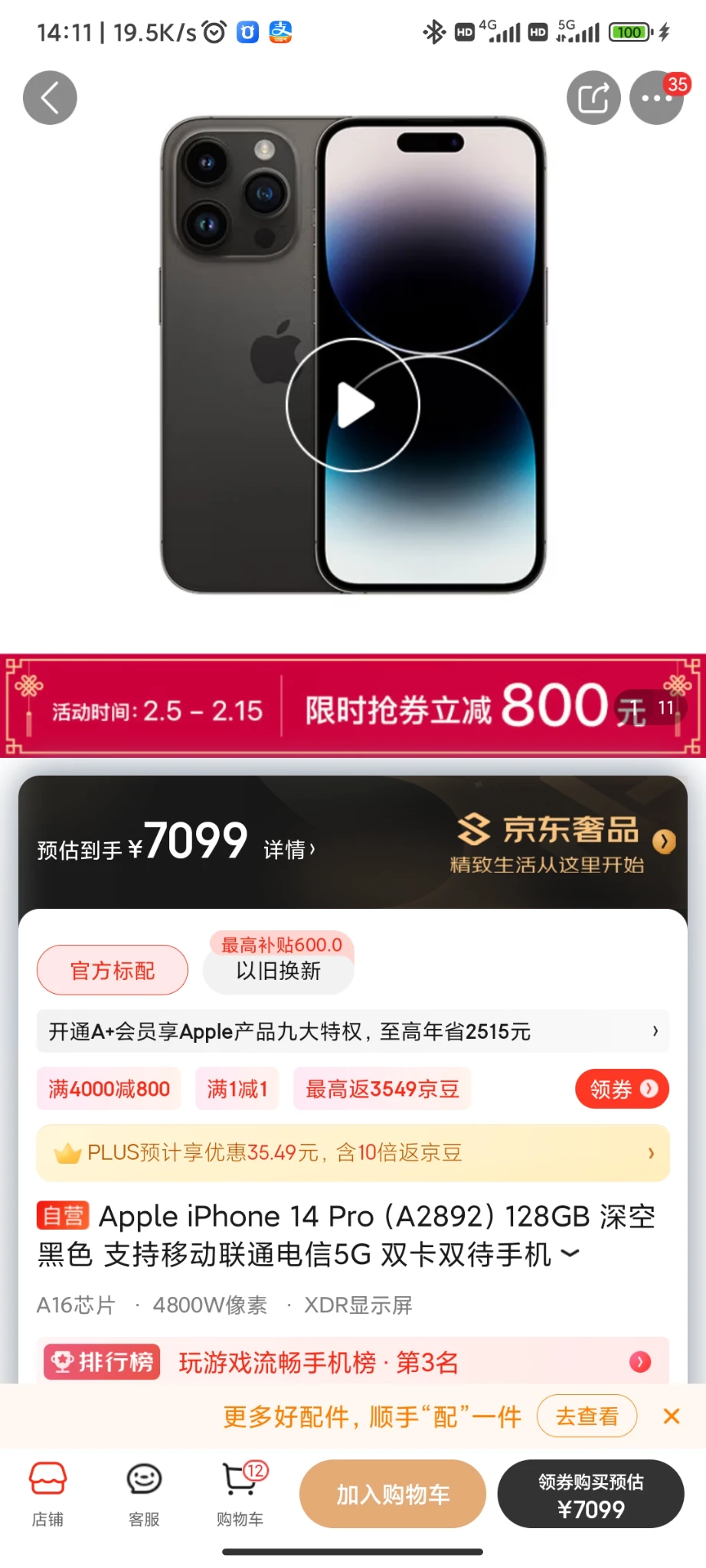Choose the 以旧换新 trade-in option
Viewport: 706px width, 1568px height.
[278, 970]
